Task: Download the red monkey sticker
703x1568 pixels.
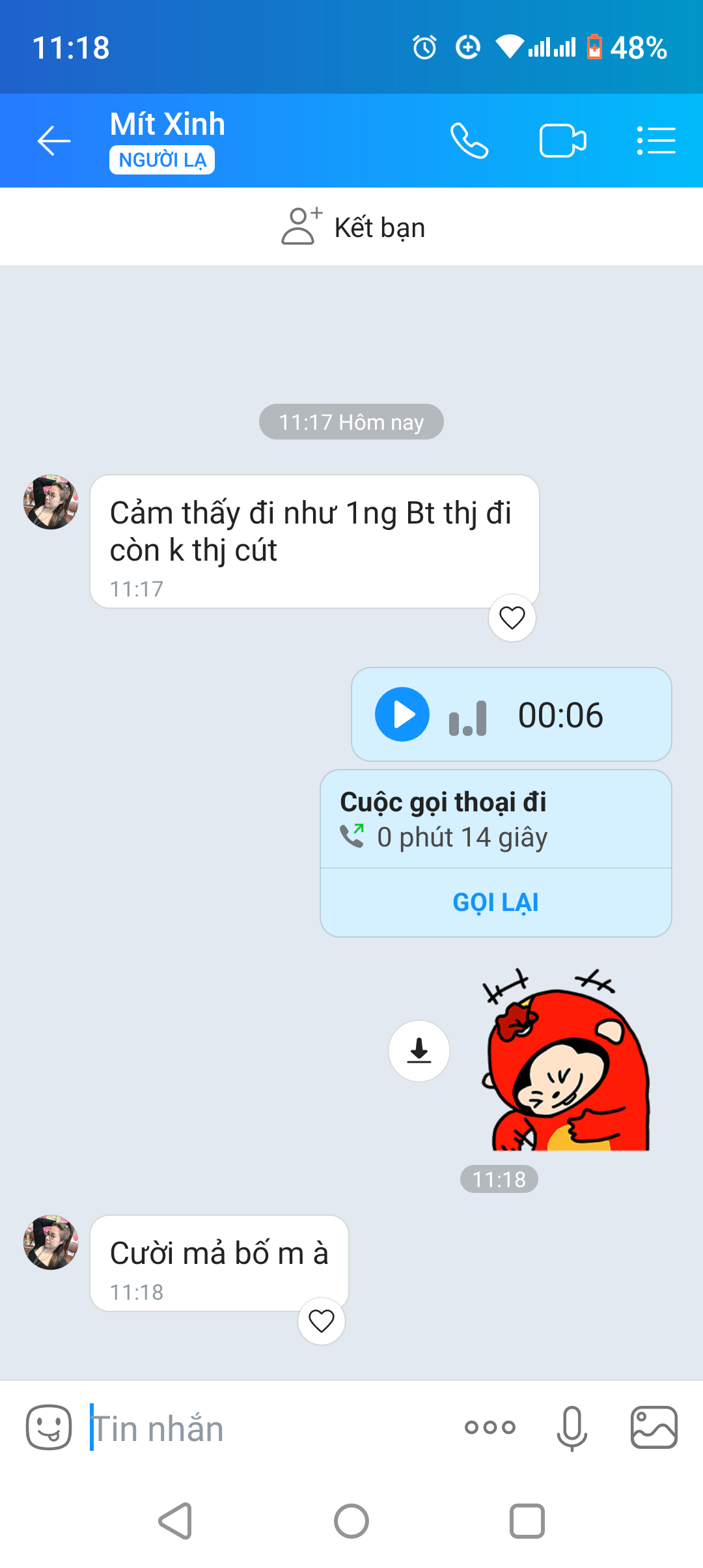Action: pos(419,1050)
